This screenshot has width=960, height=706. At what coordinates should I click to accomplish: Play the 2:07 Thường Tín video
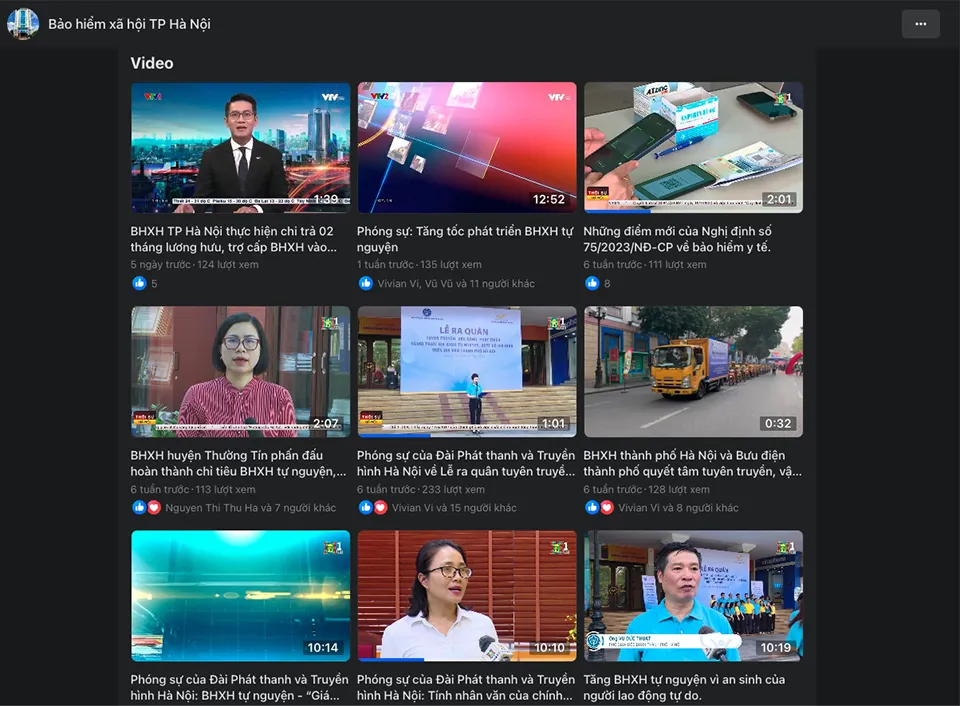click(x=240, y=371)
